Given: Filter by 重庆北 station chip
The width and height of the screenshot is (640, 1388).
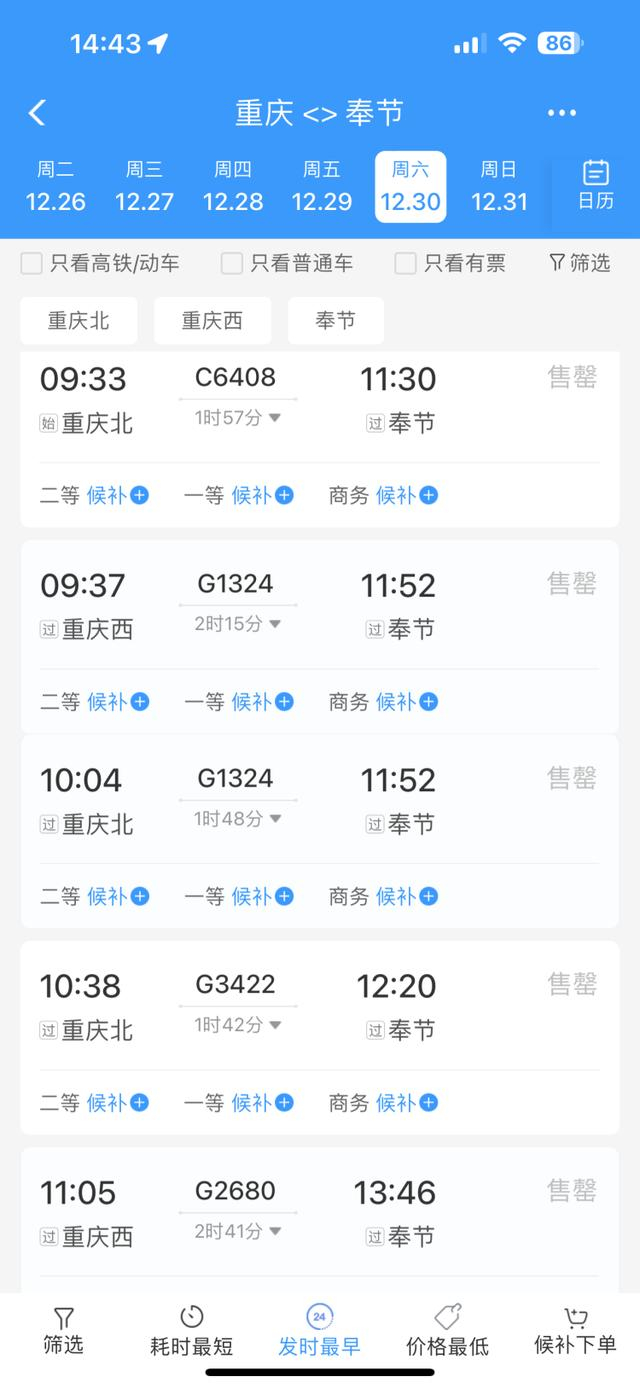Looking at the screenshot, I should 79,321.
